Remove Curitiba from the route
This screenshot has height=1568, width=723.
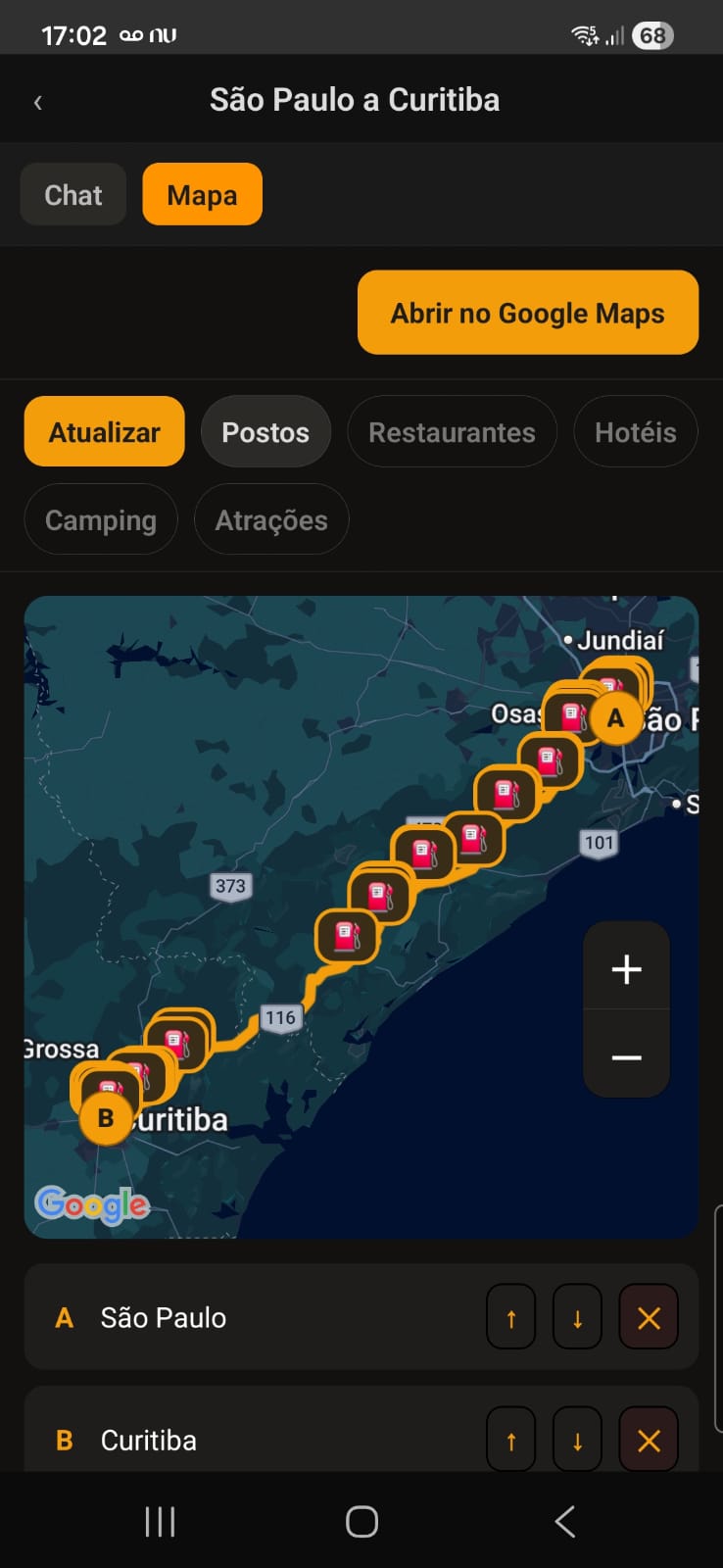click(x=649, y=1440)
